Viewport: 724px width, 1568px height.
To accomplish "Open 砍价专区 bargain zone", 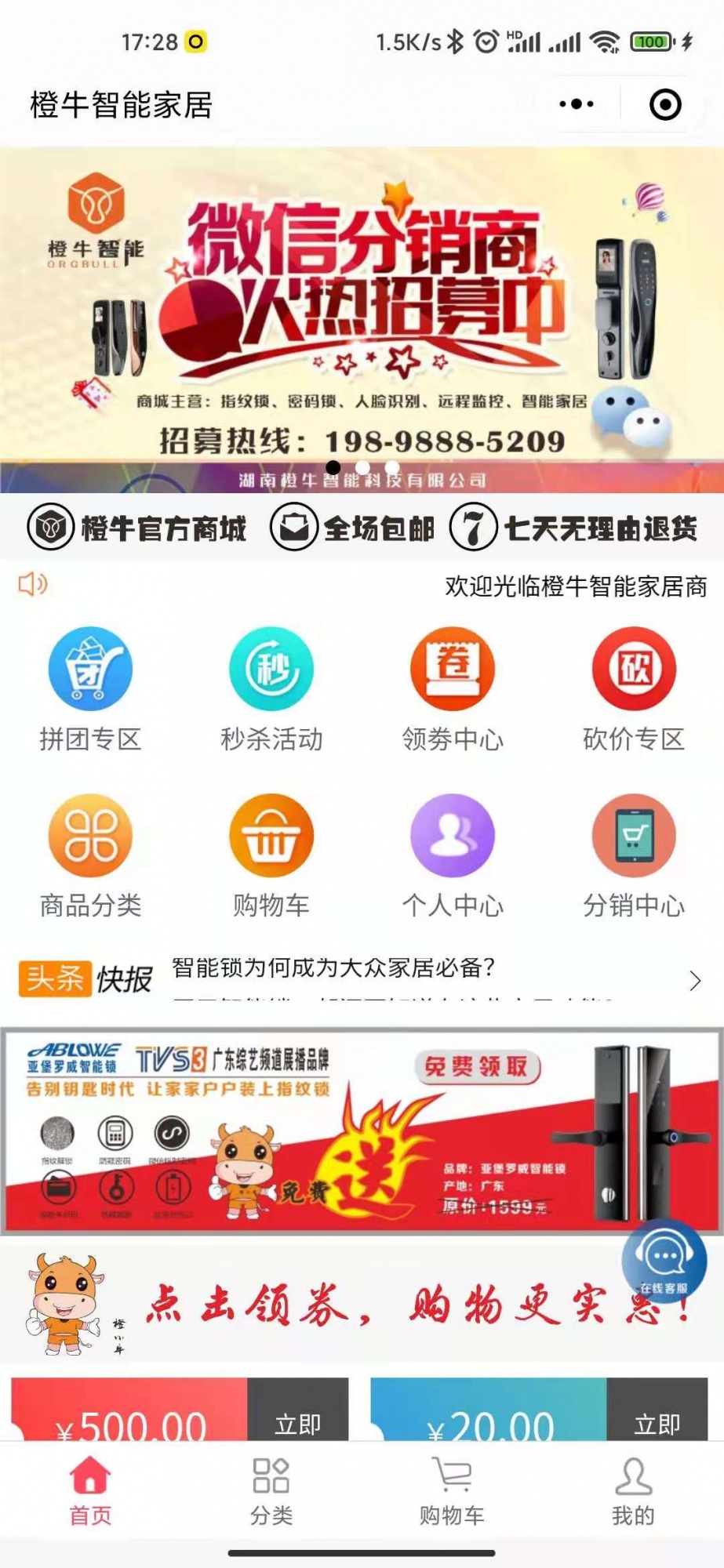I will coord(634,688).
